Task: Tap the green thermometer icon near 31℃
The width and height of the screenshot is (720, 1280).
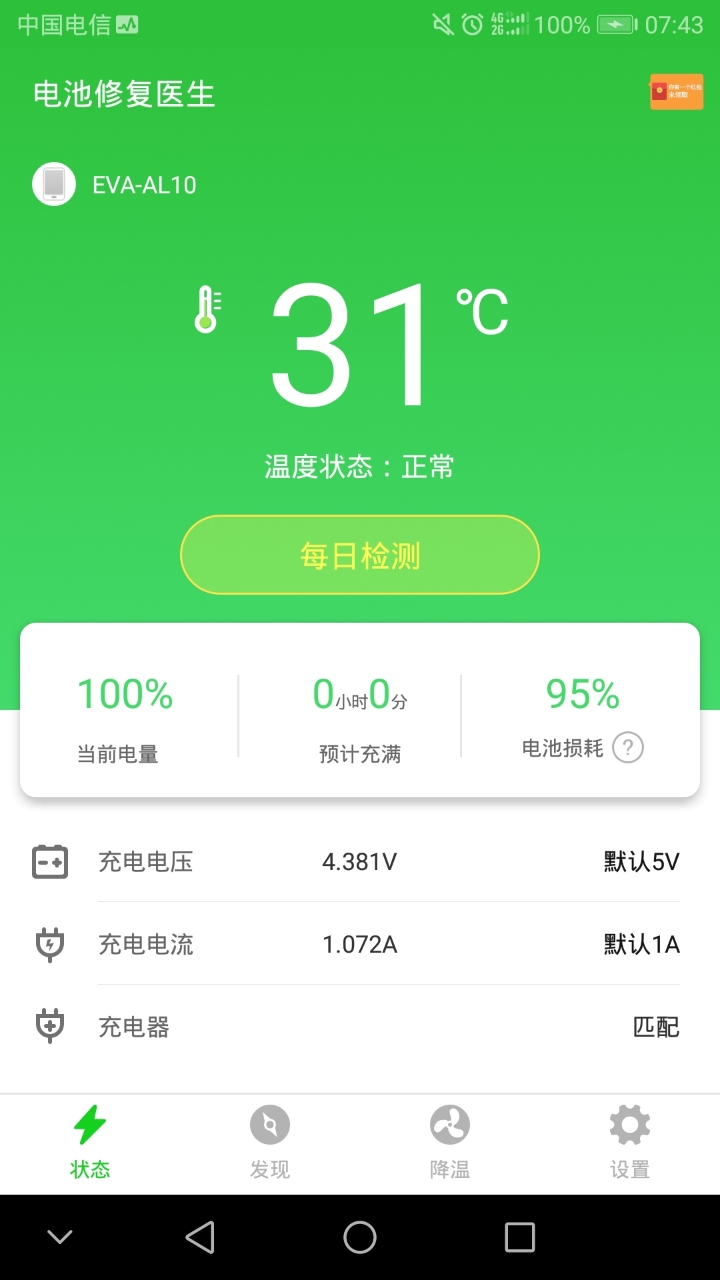Action: pyautogui.click(x=206, y=307)
